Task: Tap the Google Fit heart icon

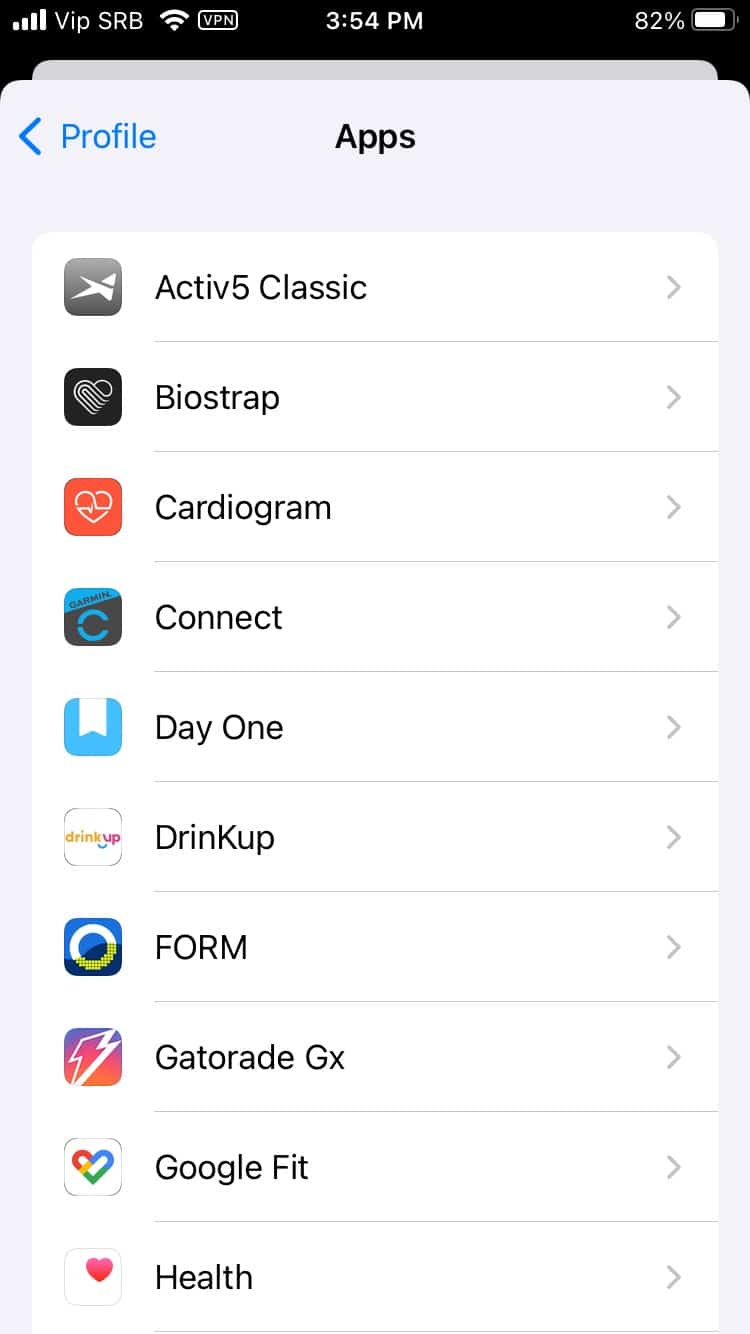Action: pyautogui.click(x=92, y=1167)
